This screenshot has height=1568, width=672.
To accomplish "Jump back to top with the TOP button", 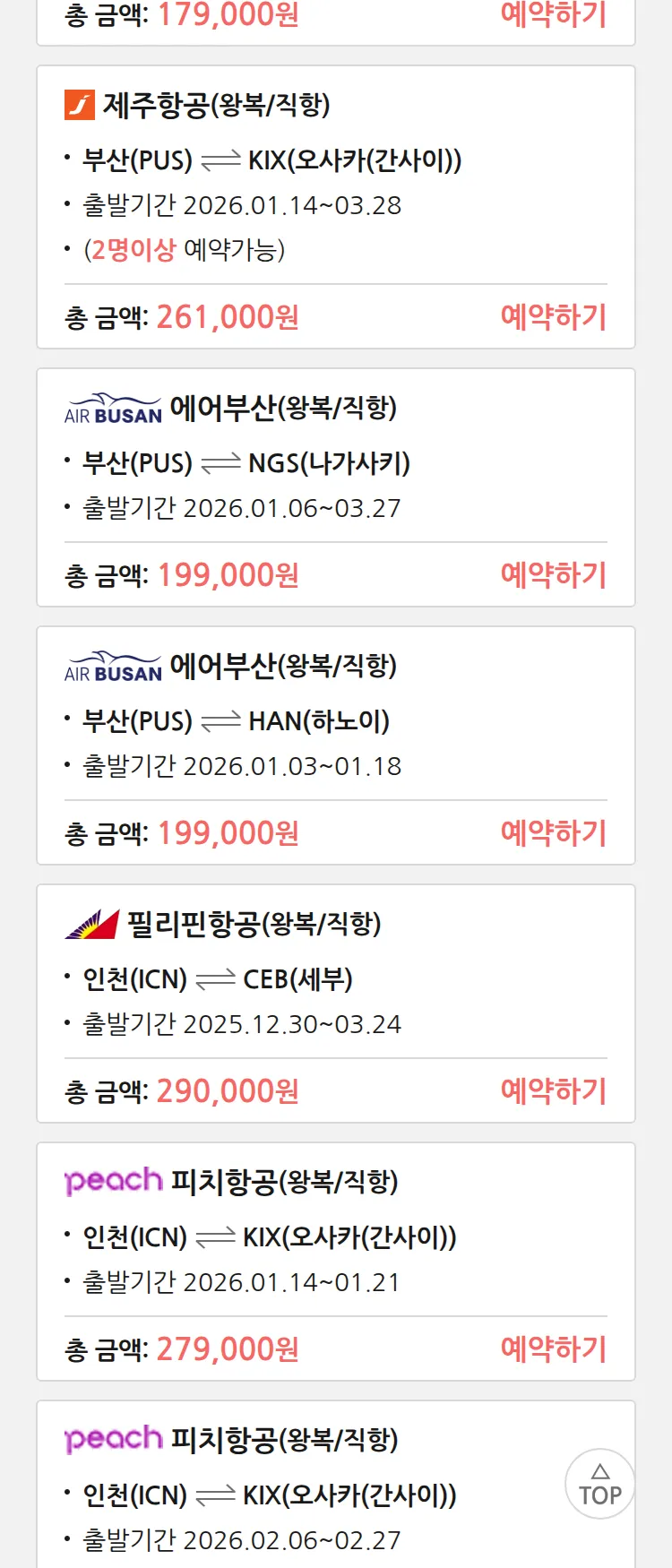I will click(599, 1484).
